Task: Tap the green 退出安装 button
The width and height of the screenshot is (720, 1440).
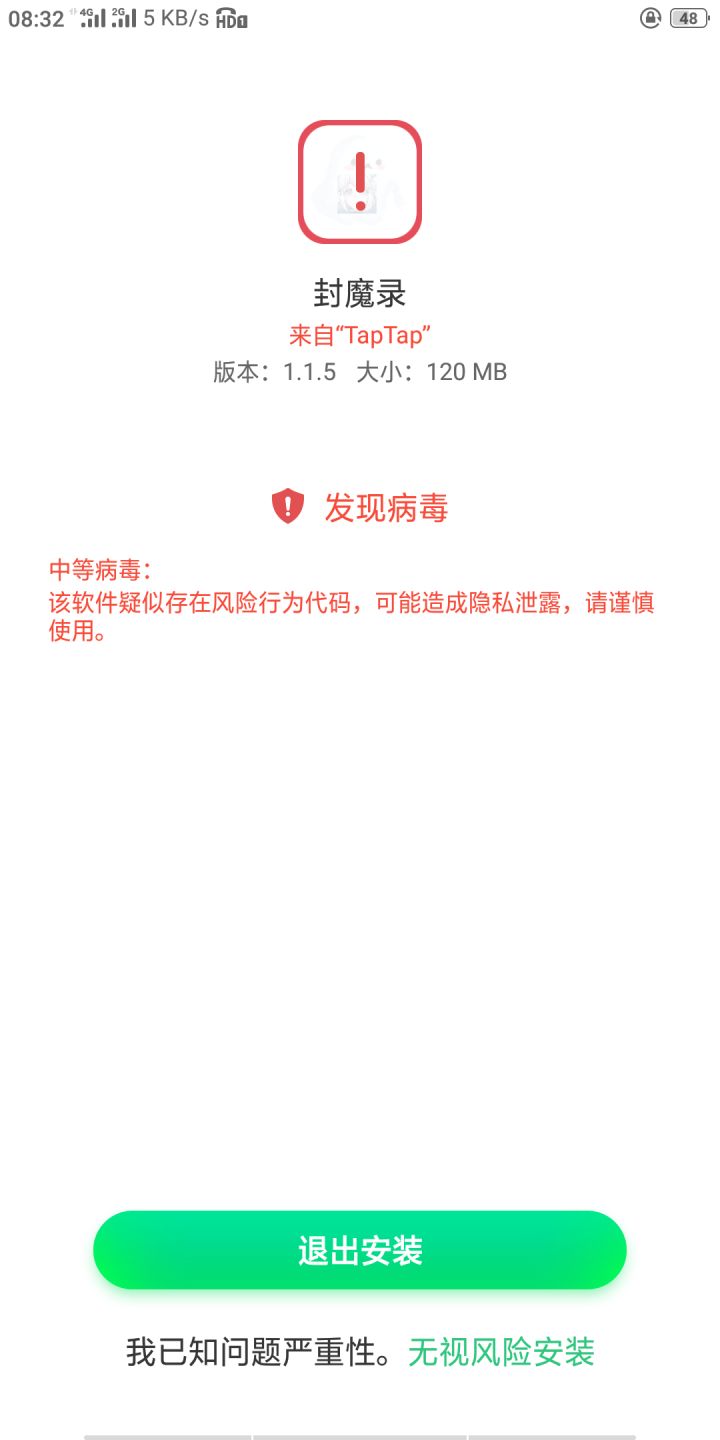Action: 360,1250
